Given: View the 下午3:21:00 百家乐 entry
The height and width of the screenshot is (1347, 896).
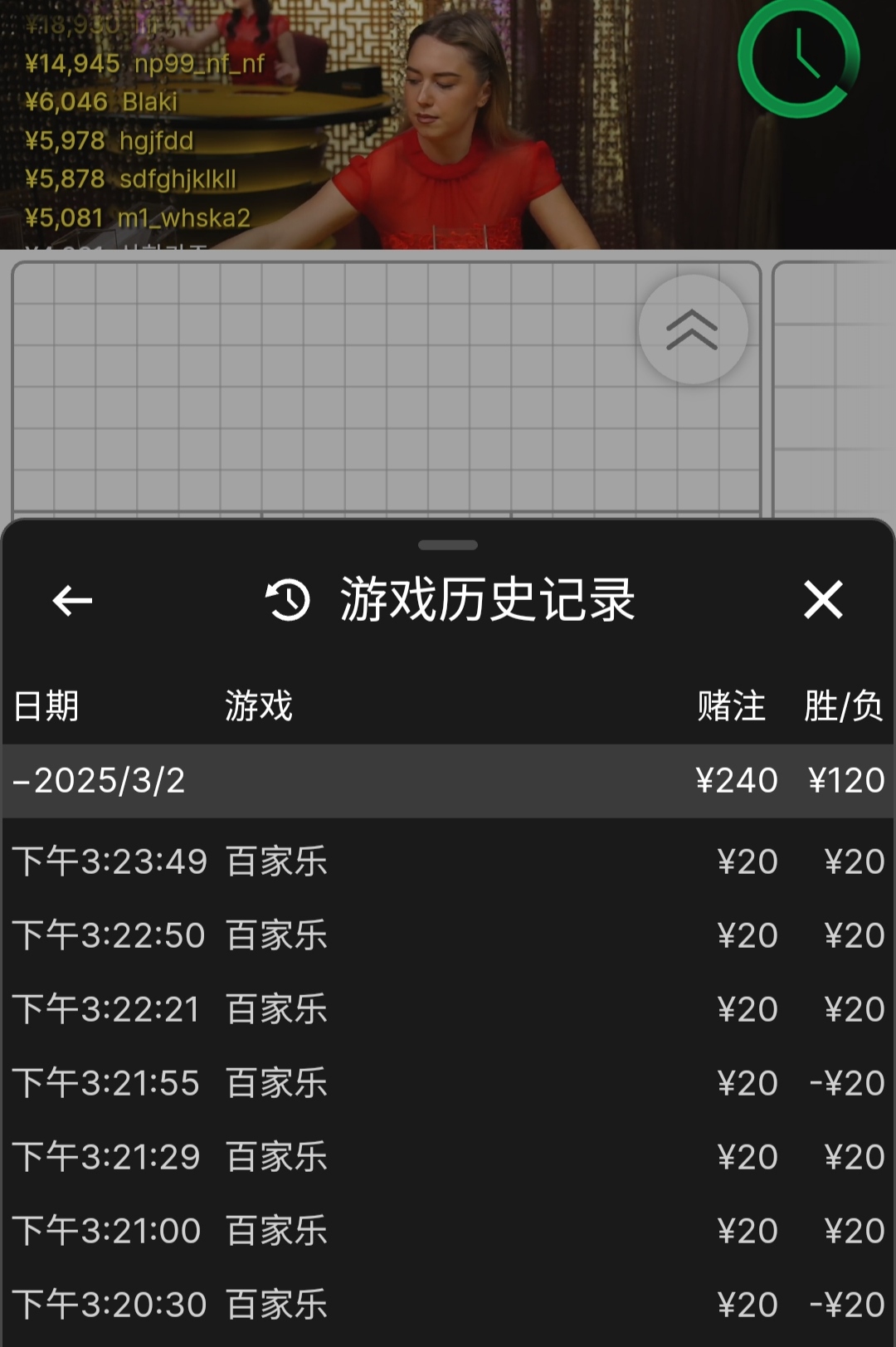Looking at the screenshot, I should [x=448, y=1231].
